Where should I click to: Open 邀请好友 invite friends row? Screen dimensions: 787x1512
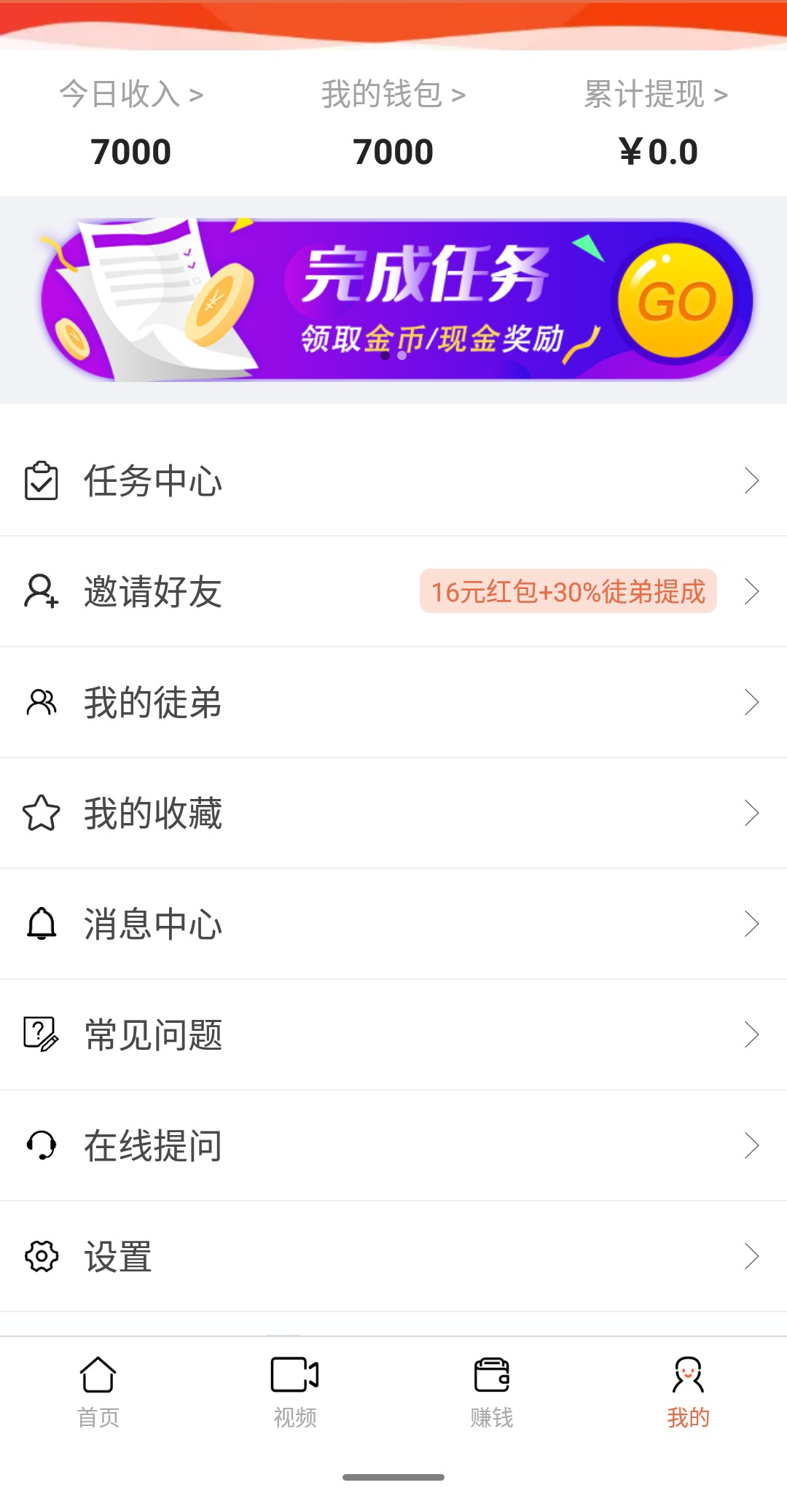[x=393, y=591]
